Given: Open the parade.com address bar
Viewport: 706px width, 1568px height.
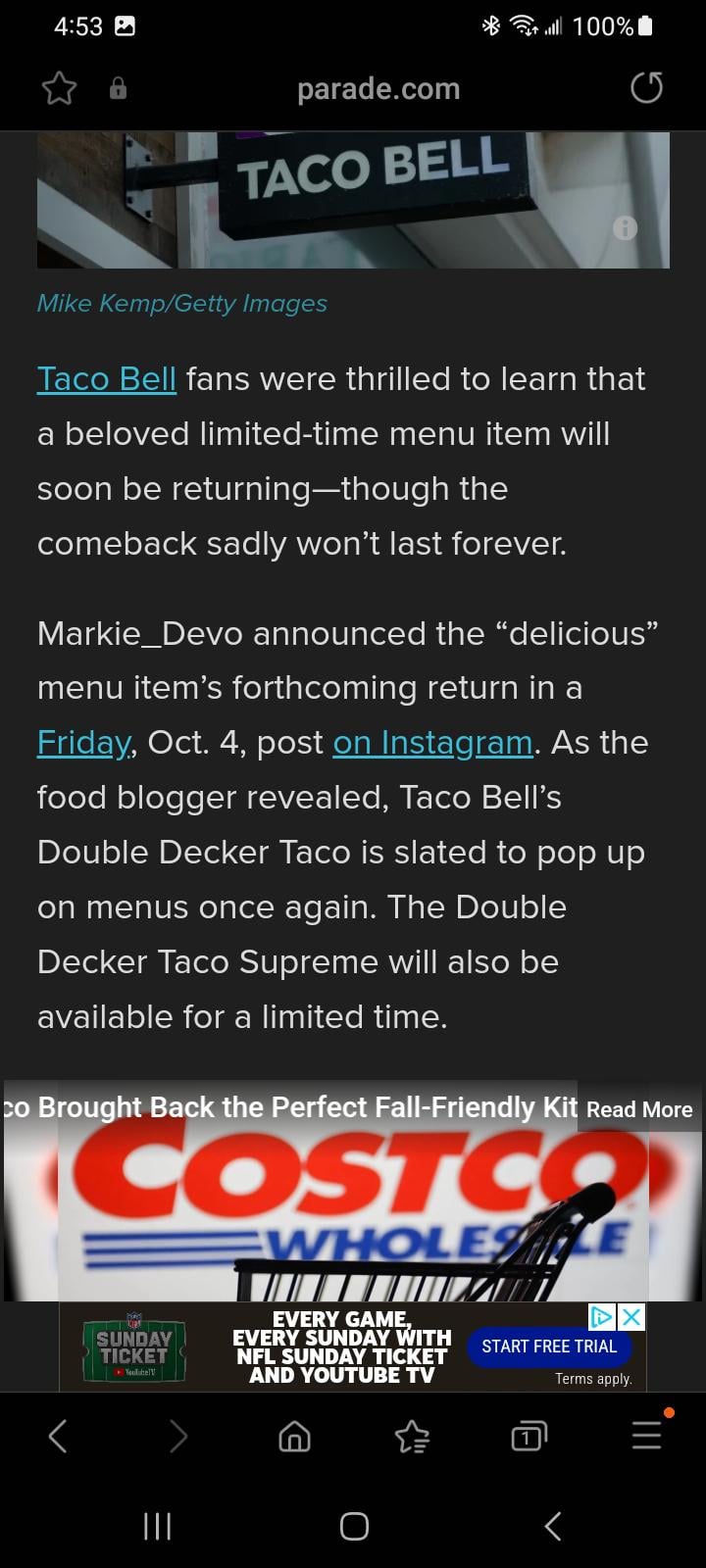Looking at the screenshot, I should [x=378, y=89].
